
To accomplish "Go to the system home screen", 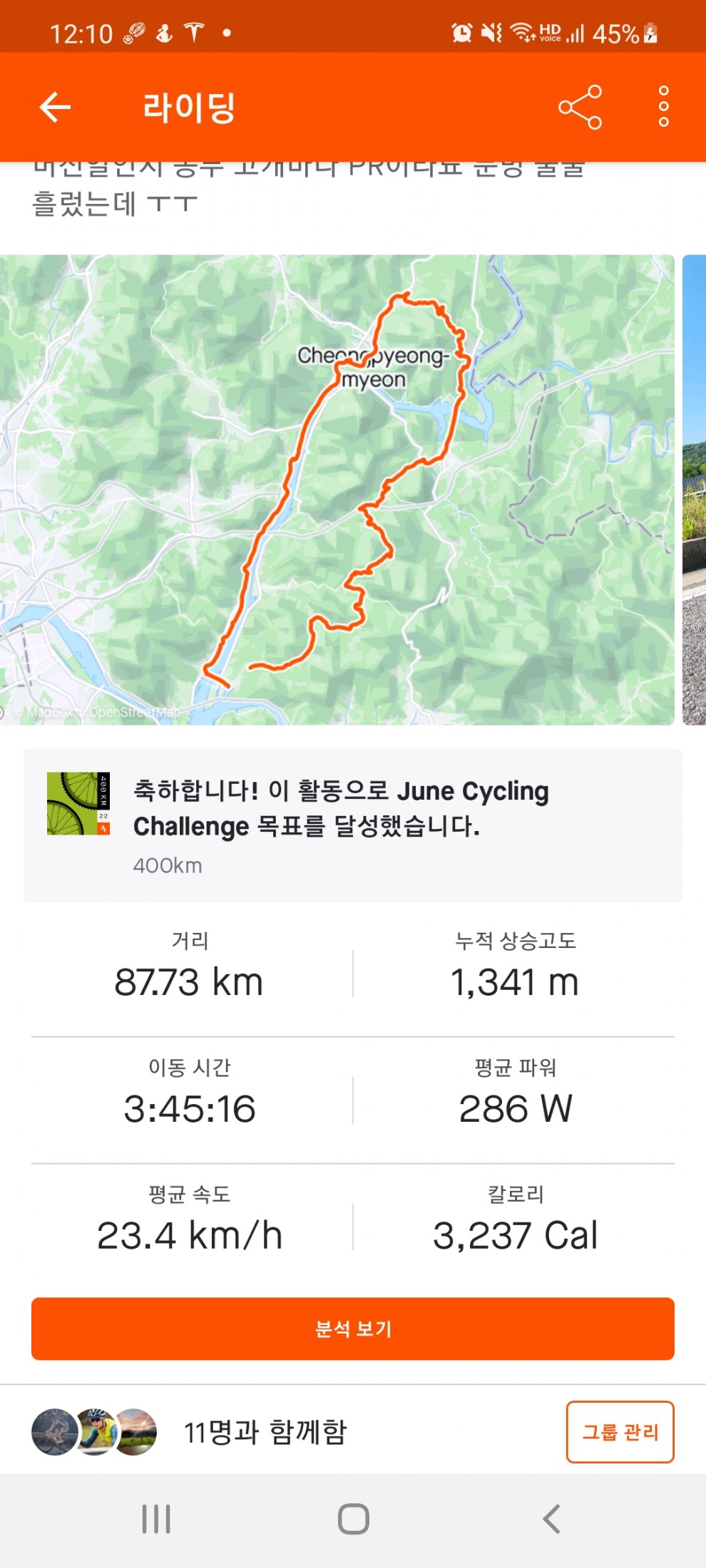I will [353, 1519].
